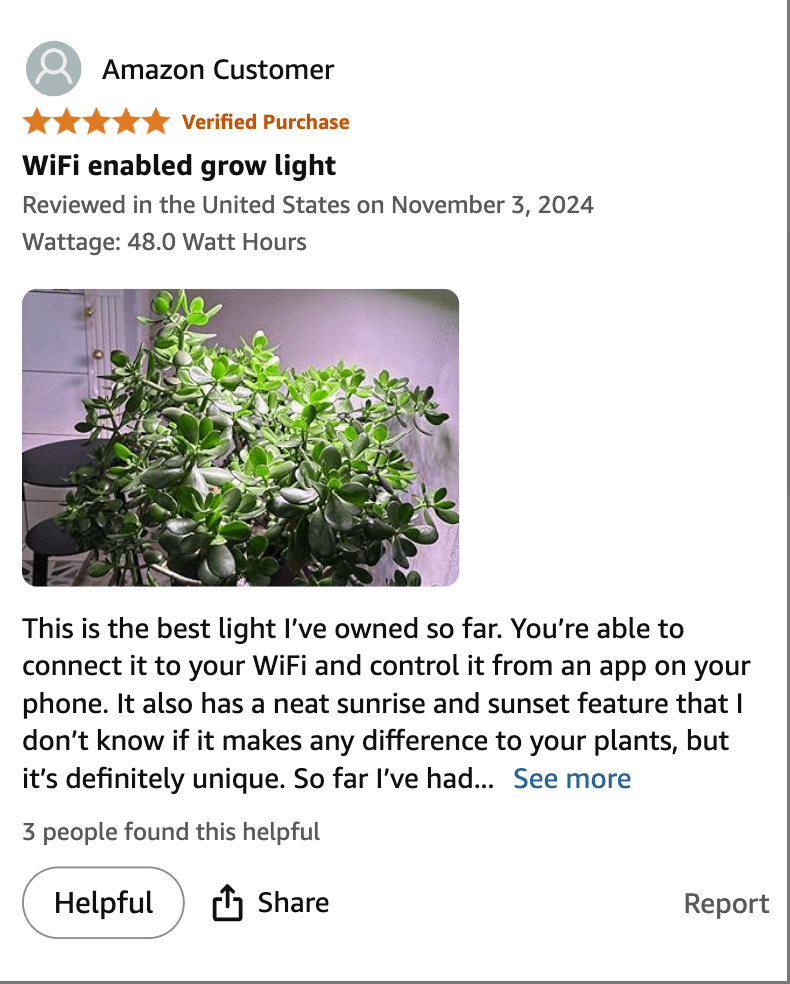
Task: Share this grow light review
Action: coord(271,903)
